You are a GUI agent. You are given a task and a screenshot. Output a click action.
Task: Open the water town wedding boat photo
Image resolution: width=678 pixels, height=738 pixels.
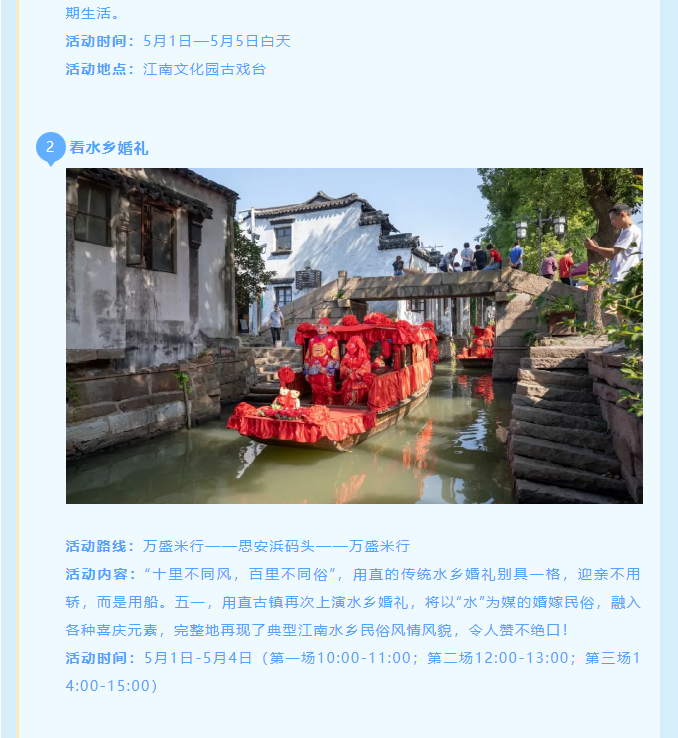pos(354,336)
